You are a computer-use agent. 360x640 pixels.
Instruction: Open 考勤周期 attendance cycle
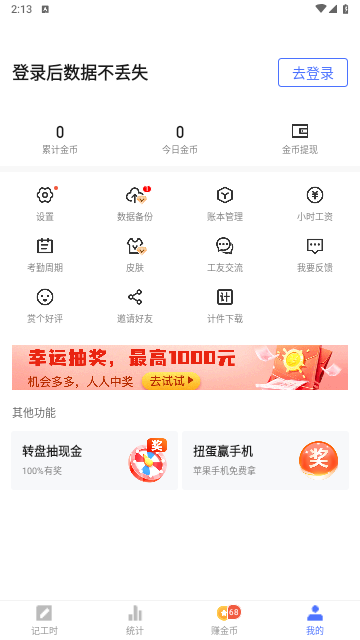[x=45, y=255]
